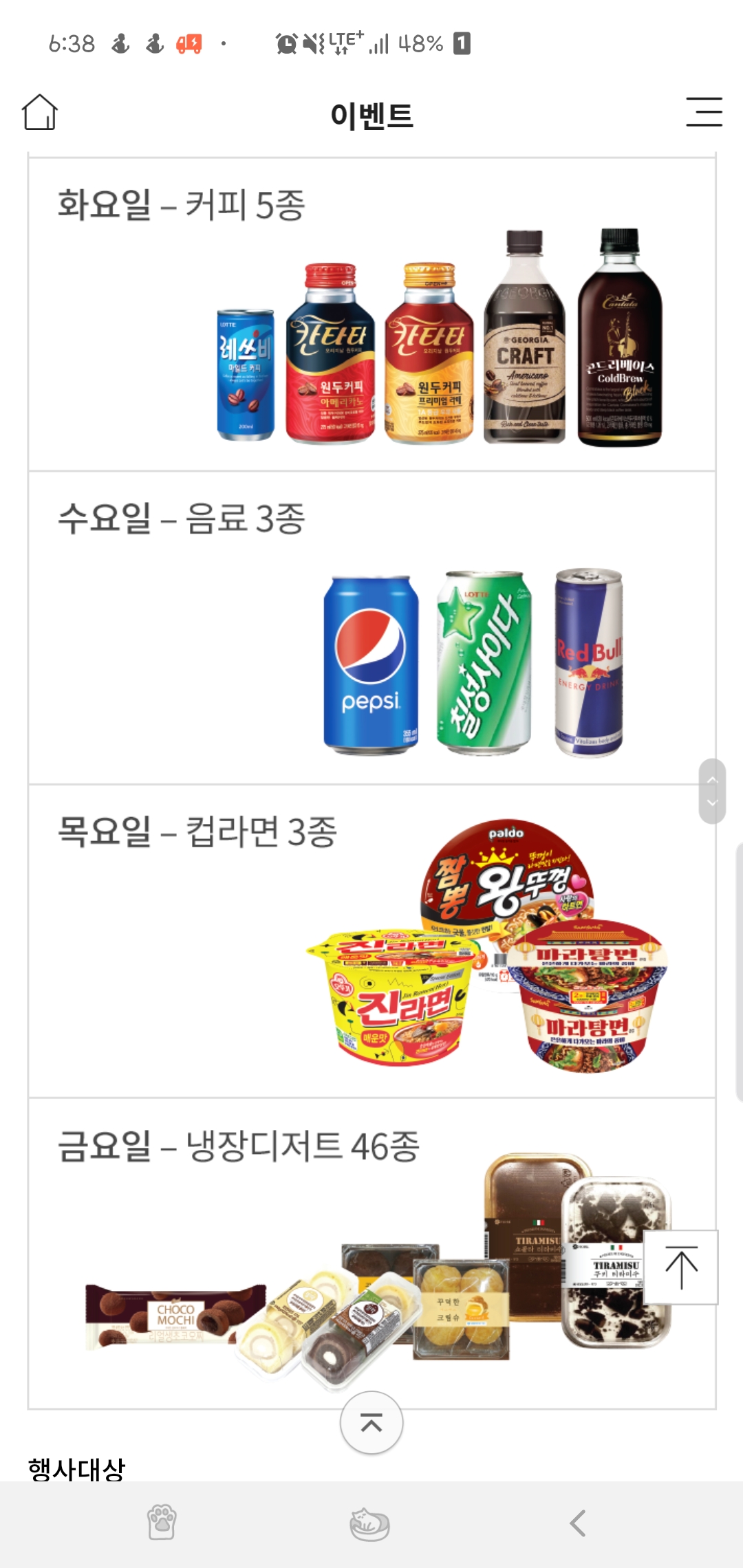This screenshot has width=743, height=1568.
Task: Tap the fast-scroll handle on the right edge
Action: (x=712, y=791)
